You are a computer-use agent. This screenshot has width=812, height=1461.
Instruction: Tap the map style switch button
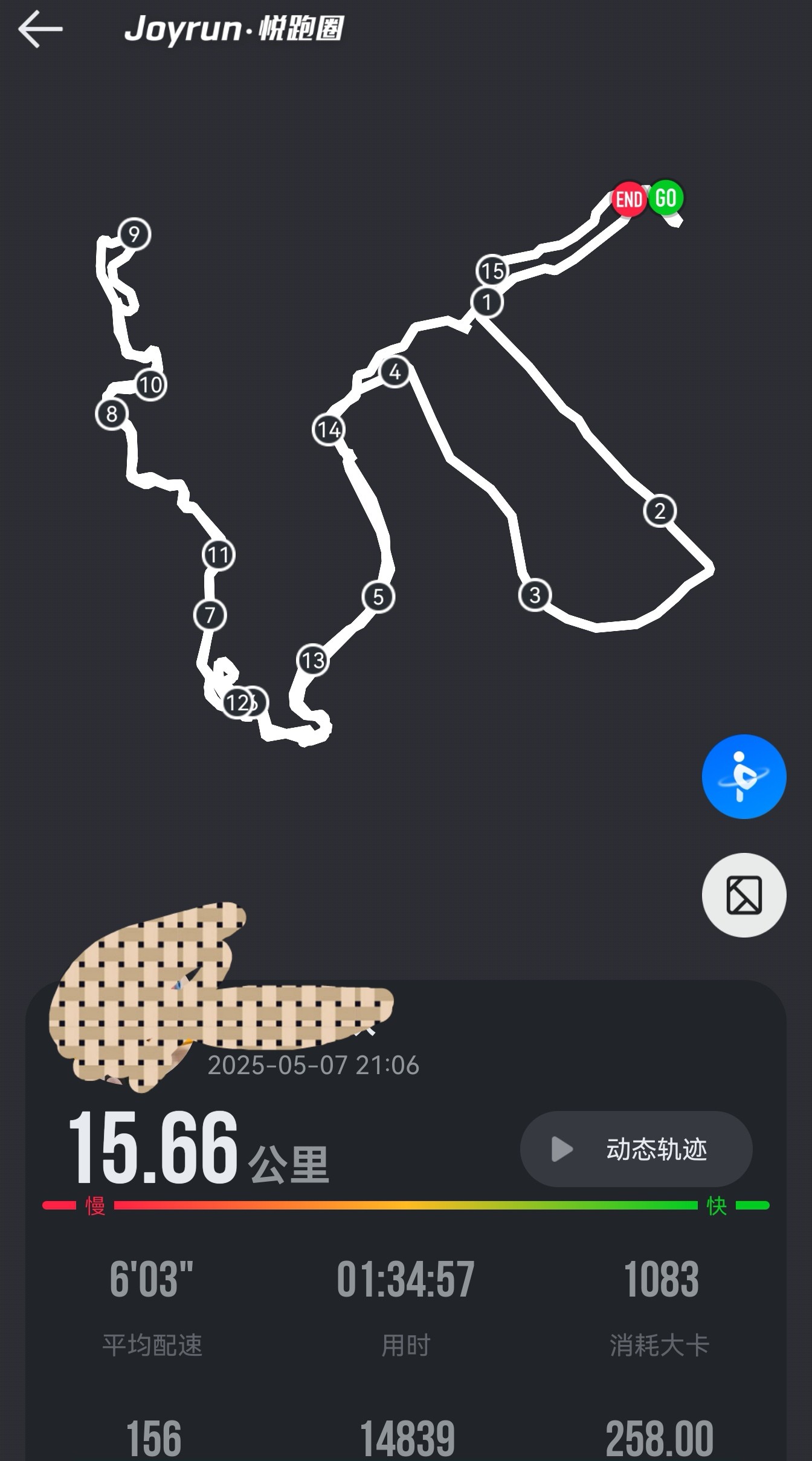click(x=744, y=895)
